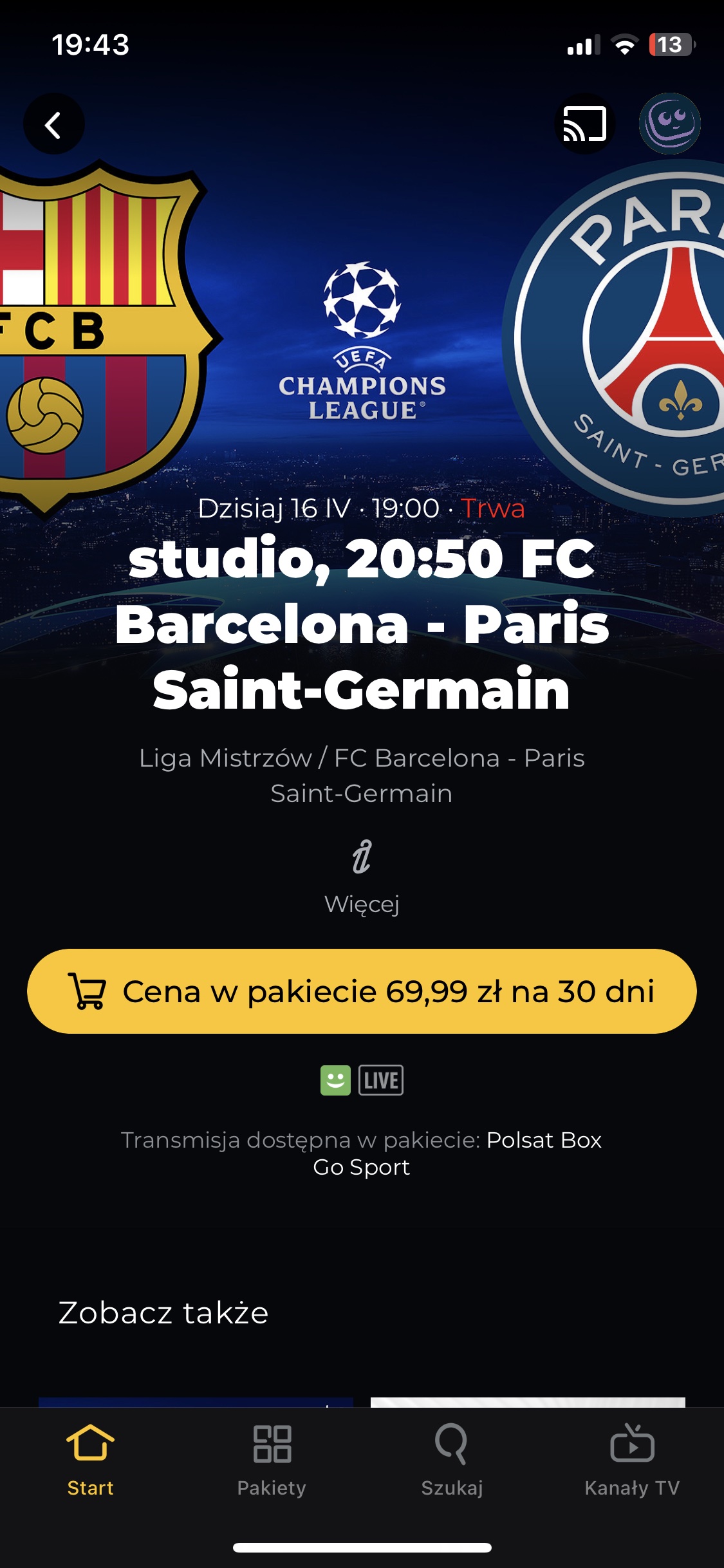Open the cast to device icon
The image size is (724, 1568).
(584, 124)
